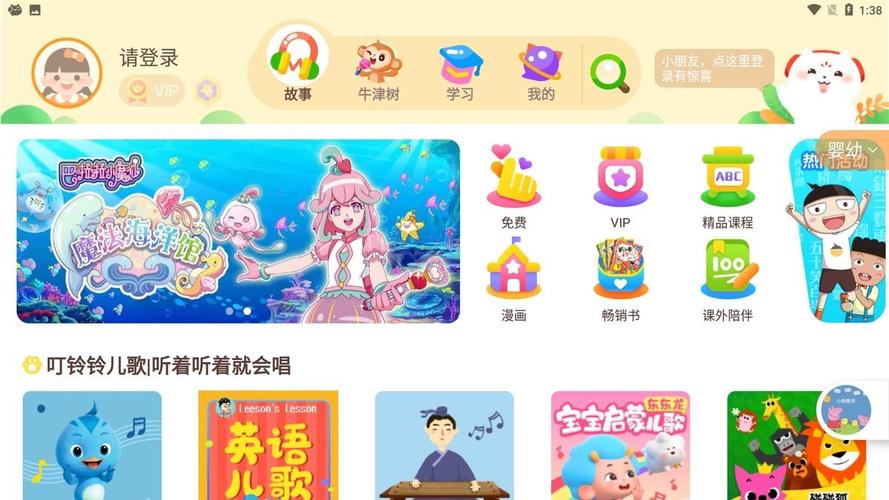
Task: Open the VIP category icon
Action: [x=620, y=187]
